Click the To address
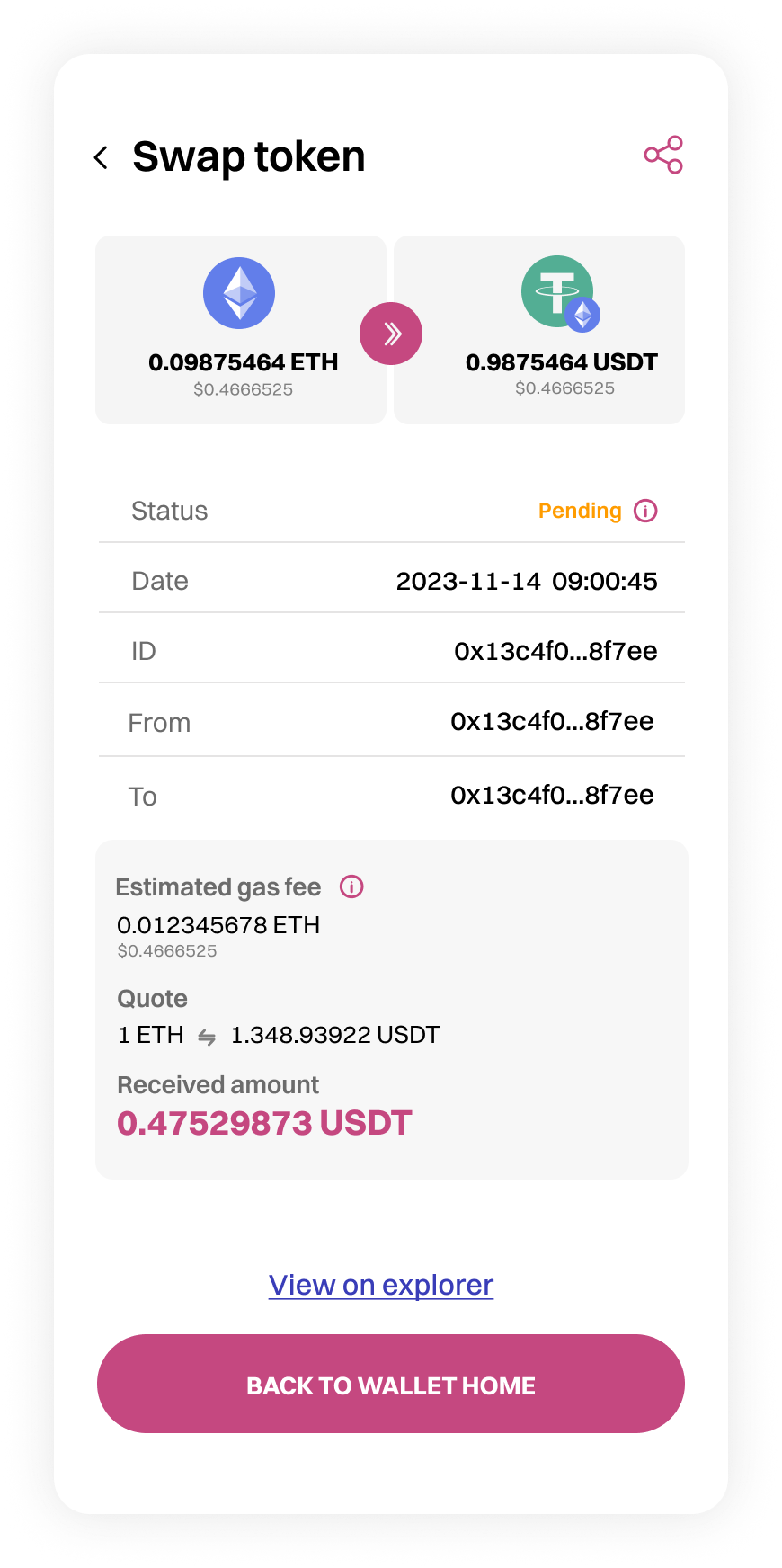The height and width of the screenshot is (1568, 782). click(554, 795)
